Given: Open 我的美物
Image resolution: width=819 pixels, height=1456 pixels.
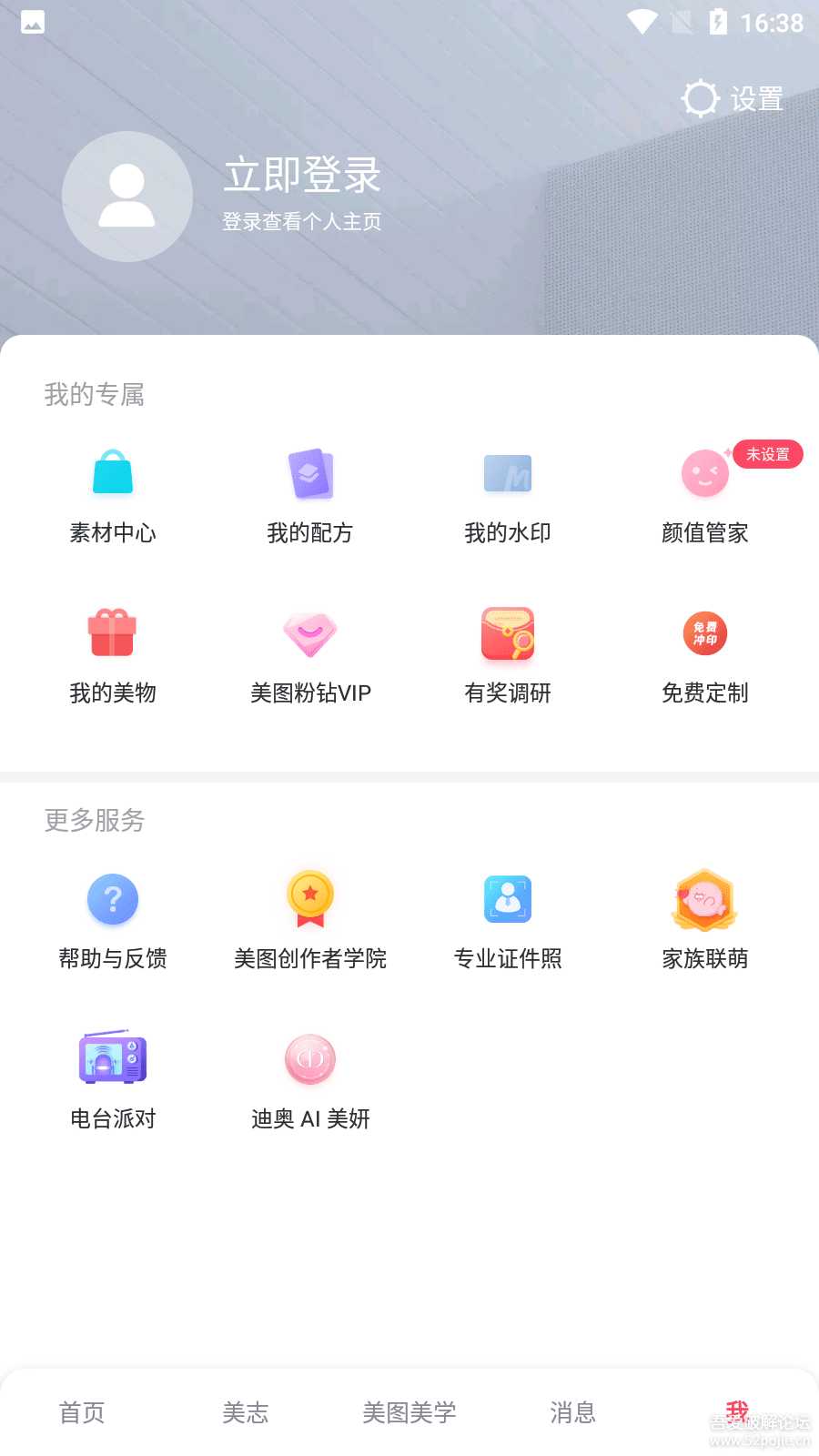Looking at the screenshot, I should [x=113, y=656].
